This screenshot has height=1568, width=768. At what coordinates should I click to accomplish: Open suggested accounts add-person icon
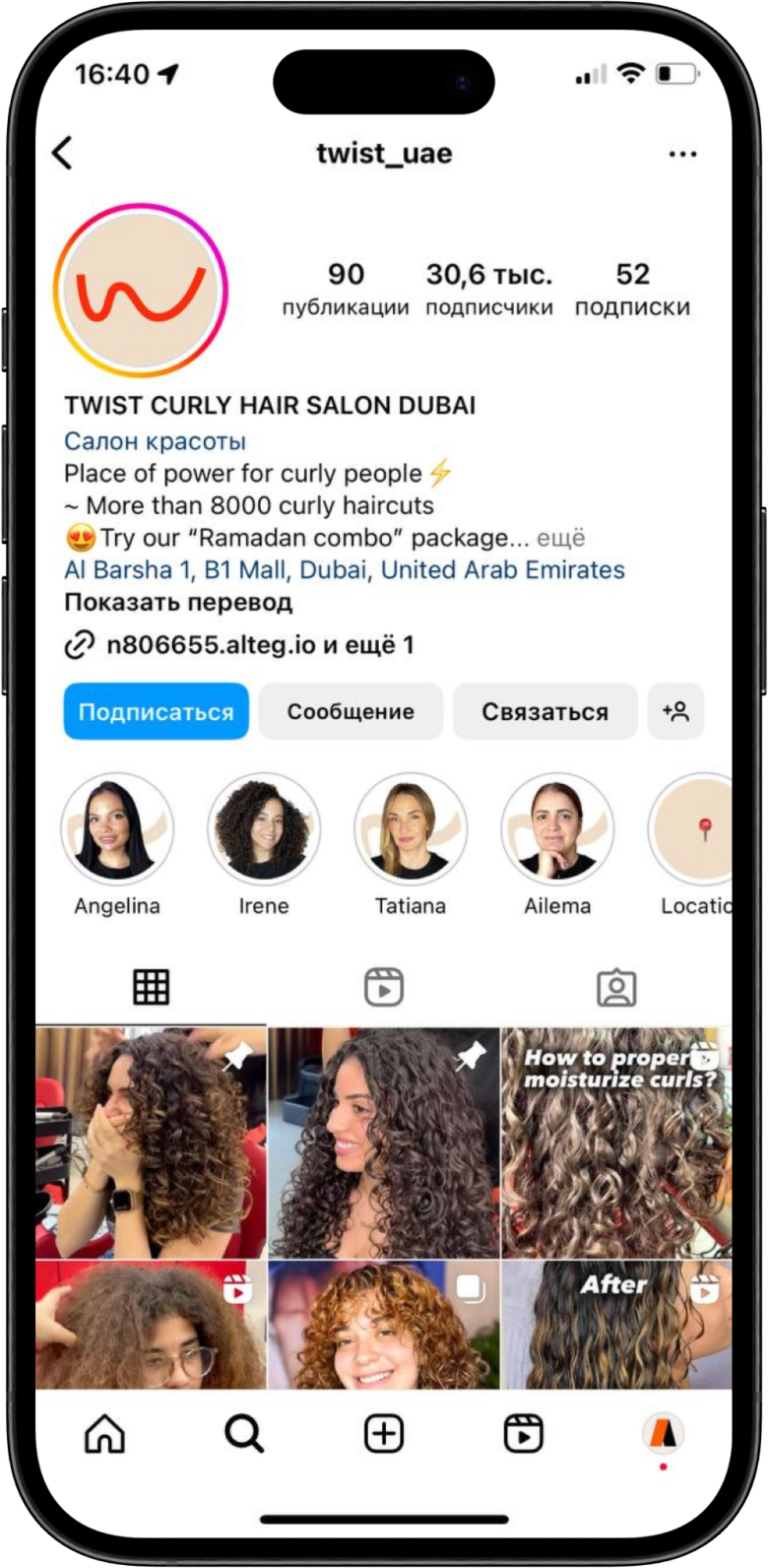click(x=675, y=711)
